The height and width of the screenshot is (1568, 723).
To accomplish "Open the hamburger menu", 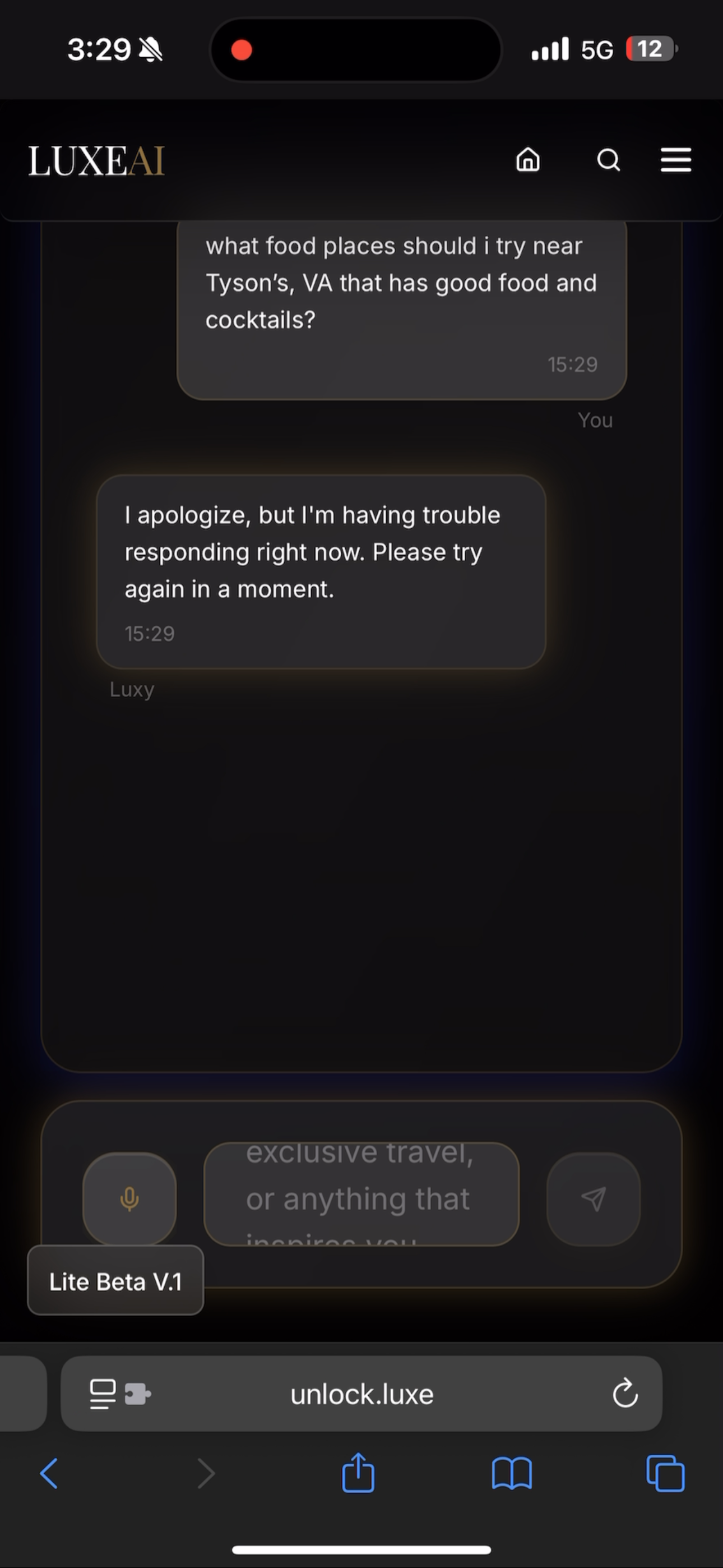I will click(675, 160).
